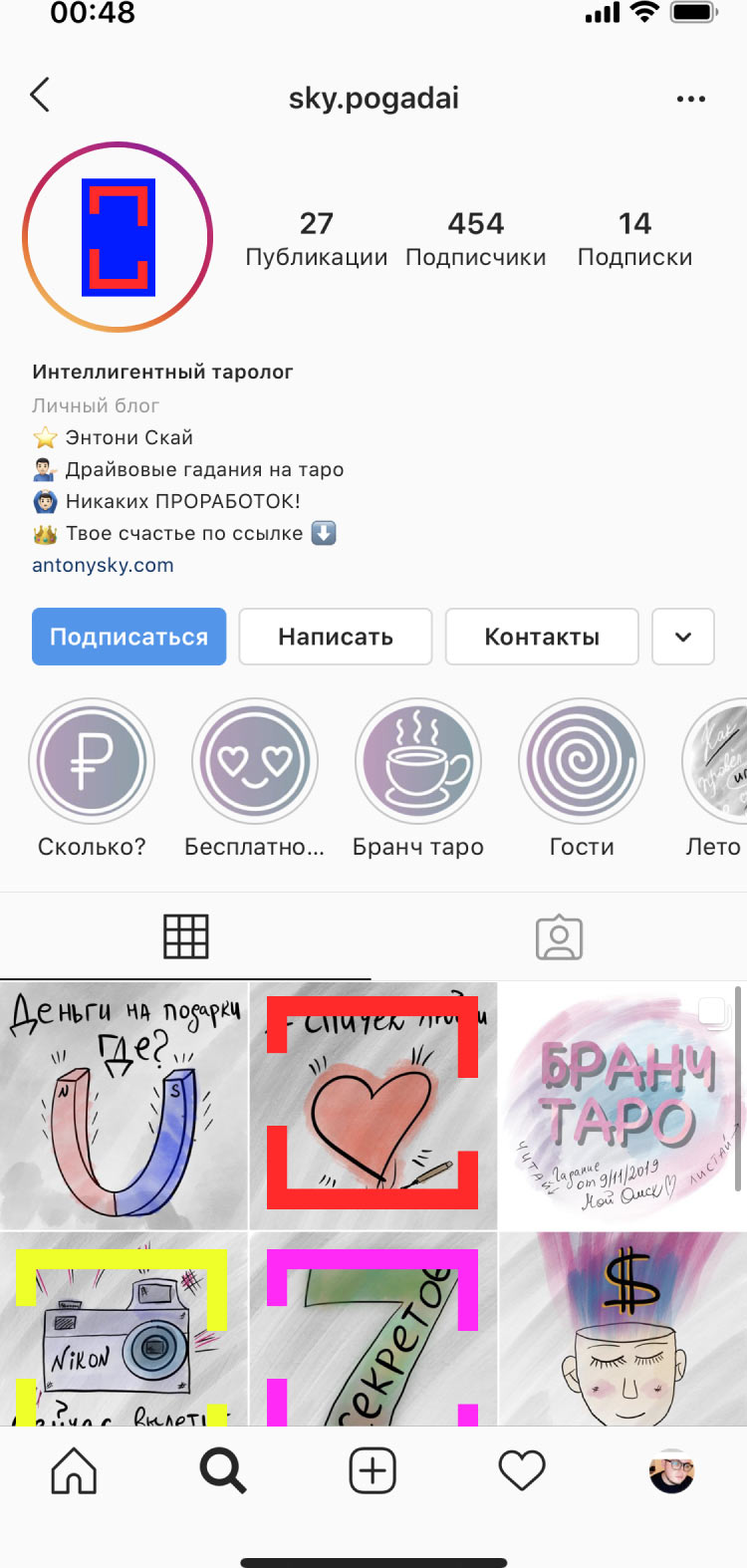Open the three-dot overflow menu
747x1568 pixels.
(690, 99)
